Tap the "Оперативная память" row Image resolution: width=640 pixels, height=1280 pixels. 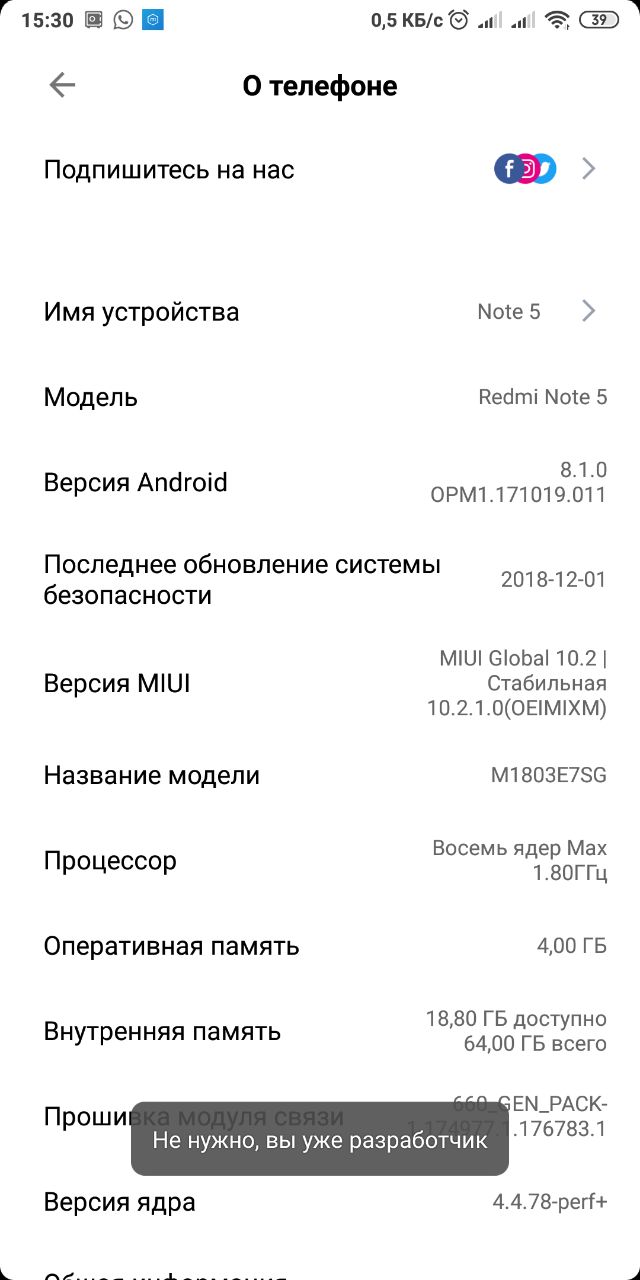pos(320,946)
